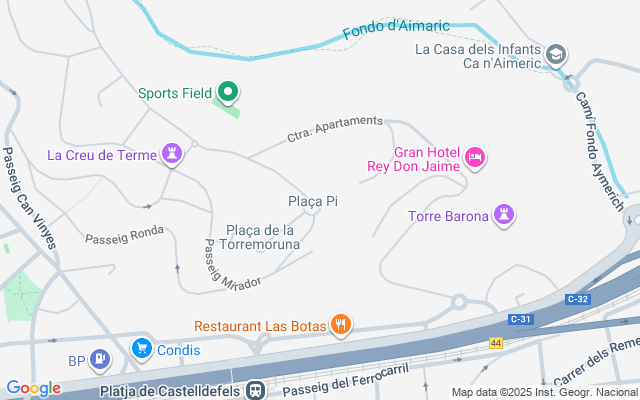Select the BP gas station marker
The image size is (640, 400).
click(x=100, y=359)
